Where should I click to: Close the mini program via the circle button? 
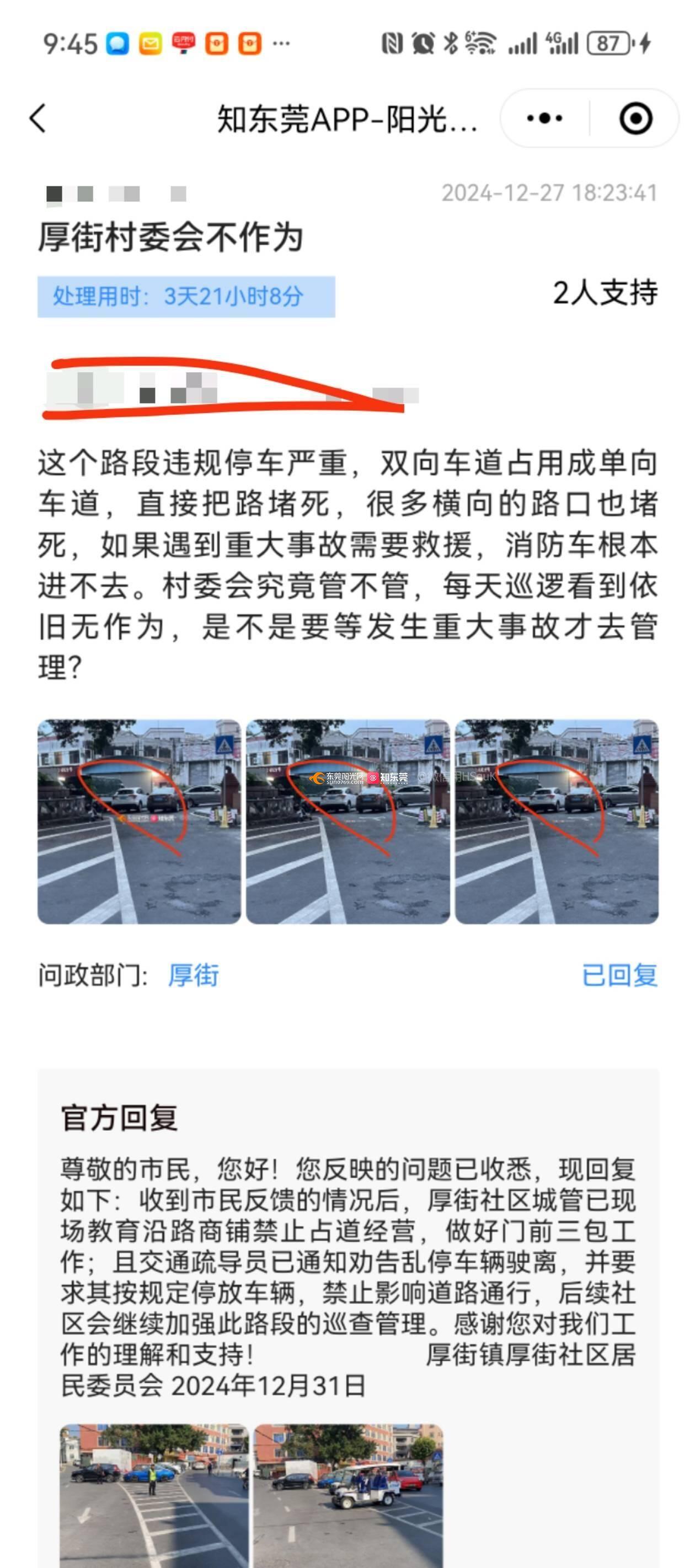(x=635, y=118)
